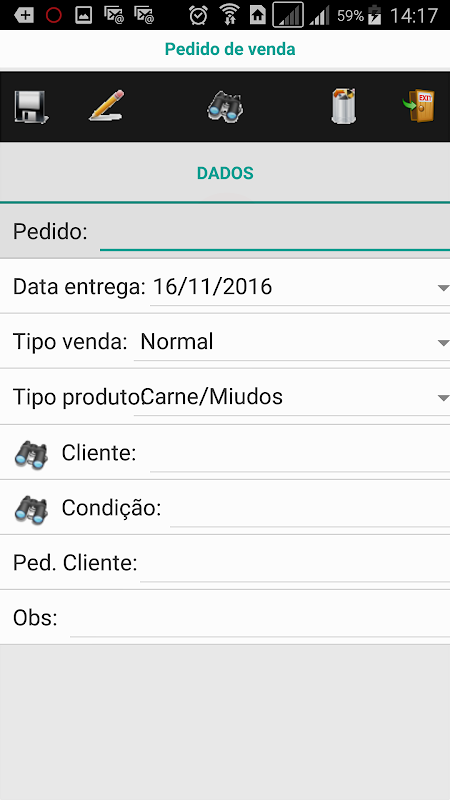Open search via toolbar binoculars icon
The image size is (450, 800).
pyautogui.click(x=225, y=107)
